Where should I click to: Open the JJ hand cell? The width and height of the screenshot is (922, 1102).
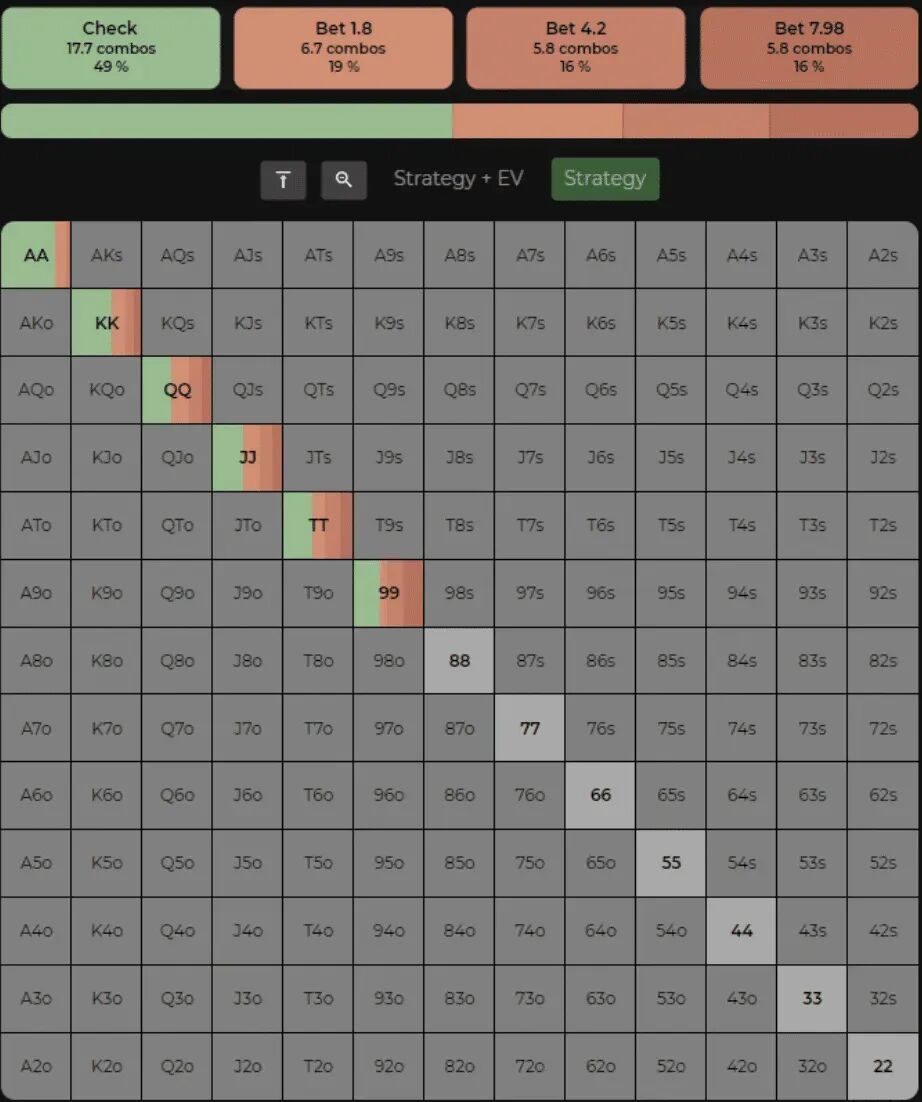tap(247, 458)
